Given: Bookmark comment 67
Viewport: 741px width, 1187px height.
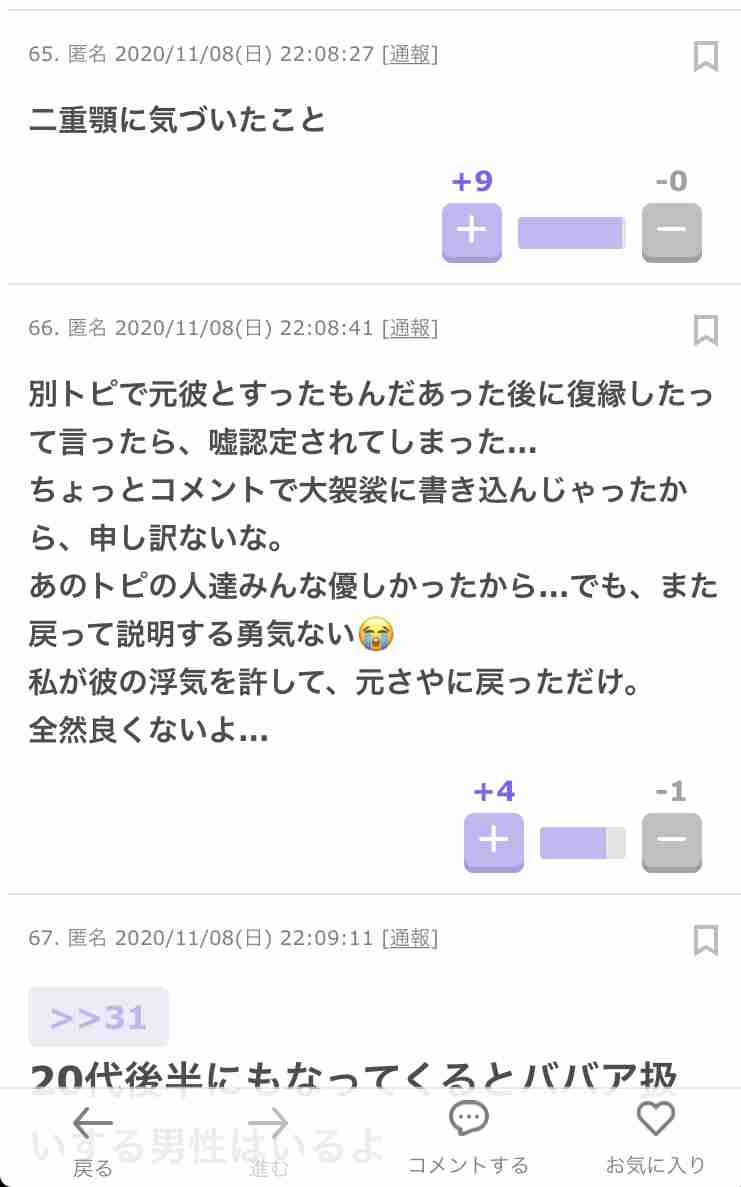Looking at the screenshot, I should coord(705,941).
